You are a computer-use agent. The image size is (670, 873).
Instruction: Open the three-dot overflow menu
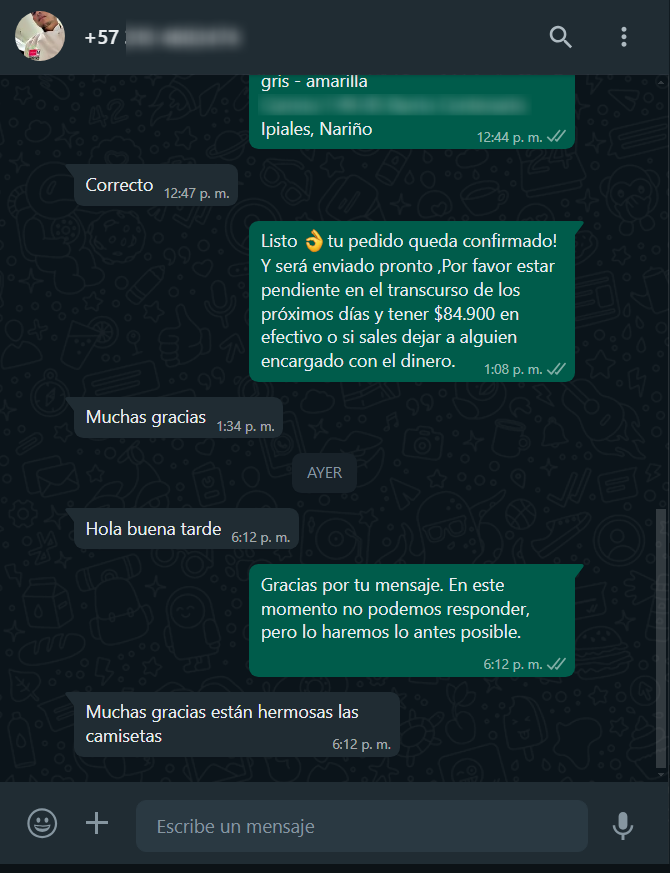624,38
